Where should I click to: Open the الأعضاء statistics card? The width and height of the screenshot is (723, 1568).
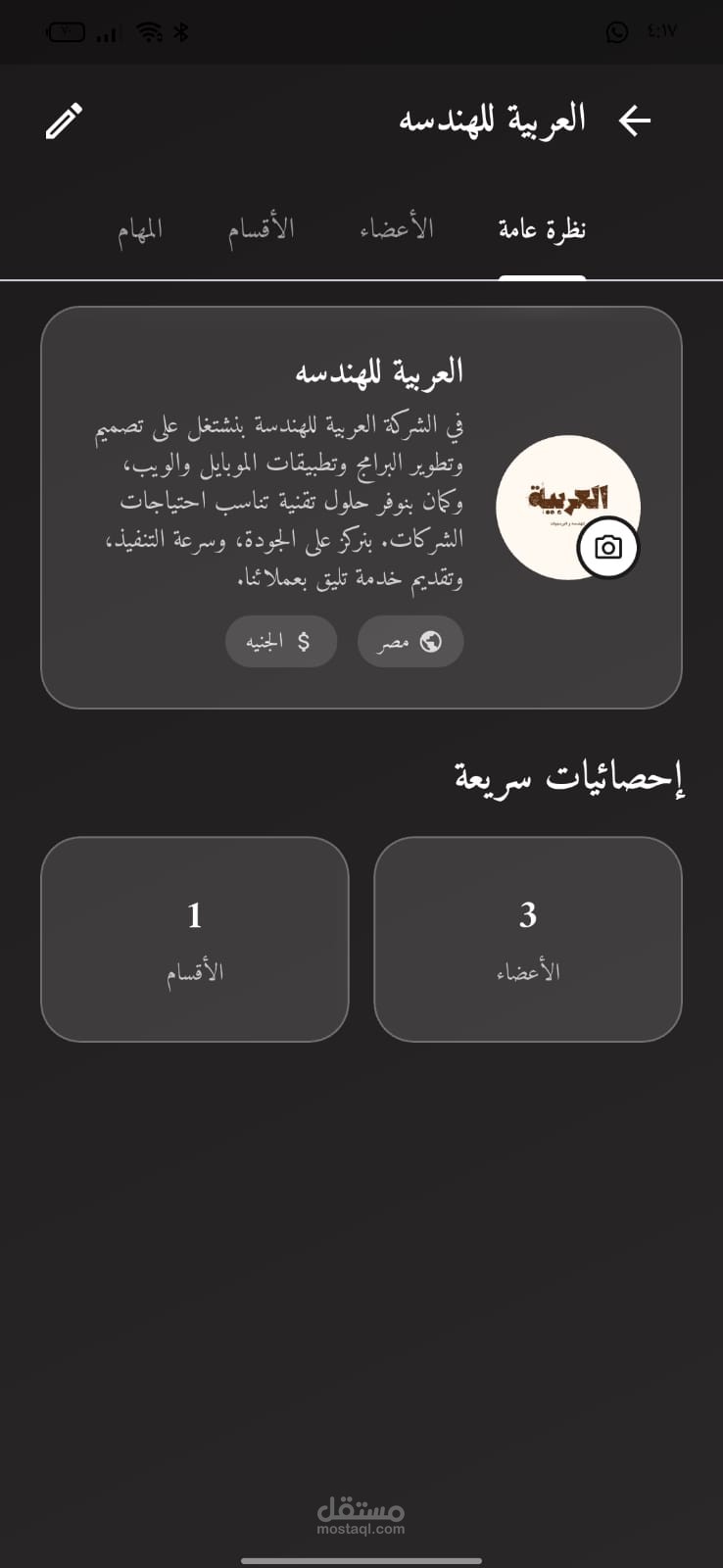(528, 939)
